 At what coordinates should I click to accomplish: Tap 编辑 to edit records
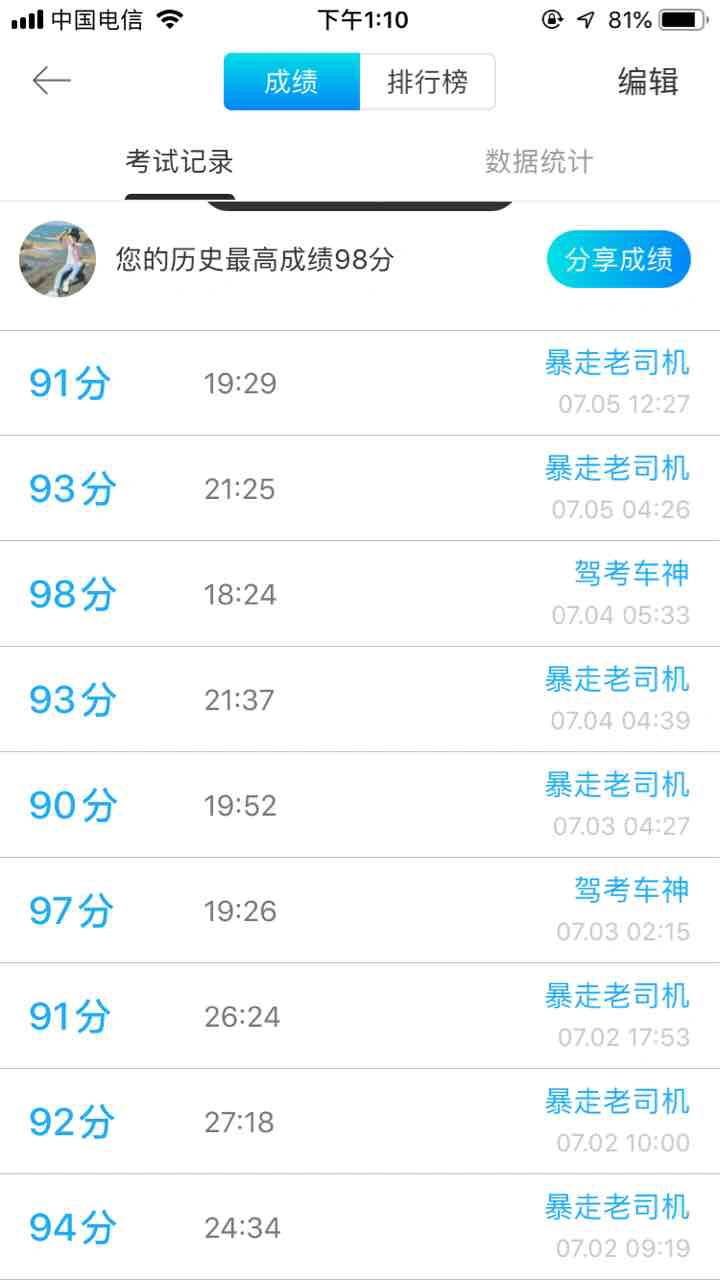(648, 82)
